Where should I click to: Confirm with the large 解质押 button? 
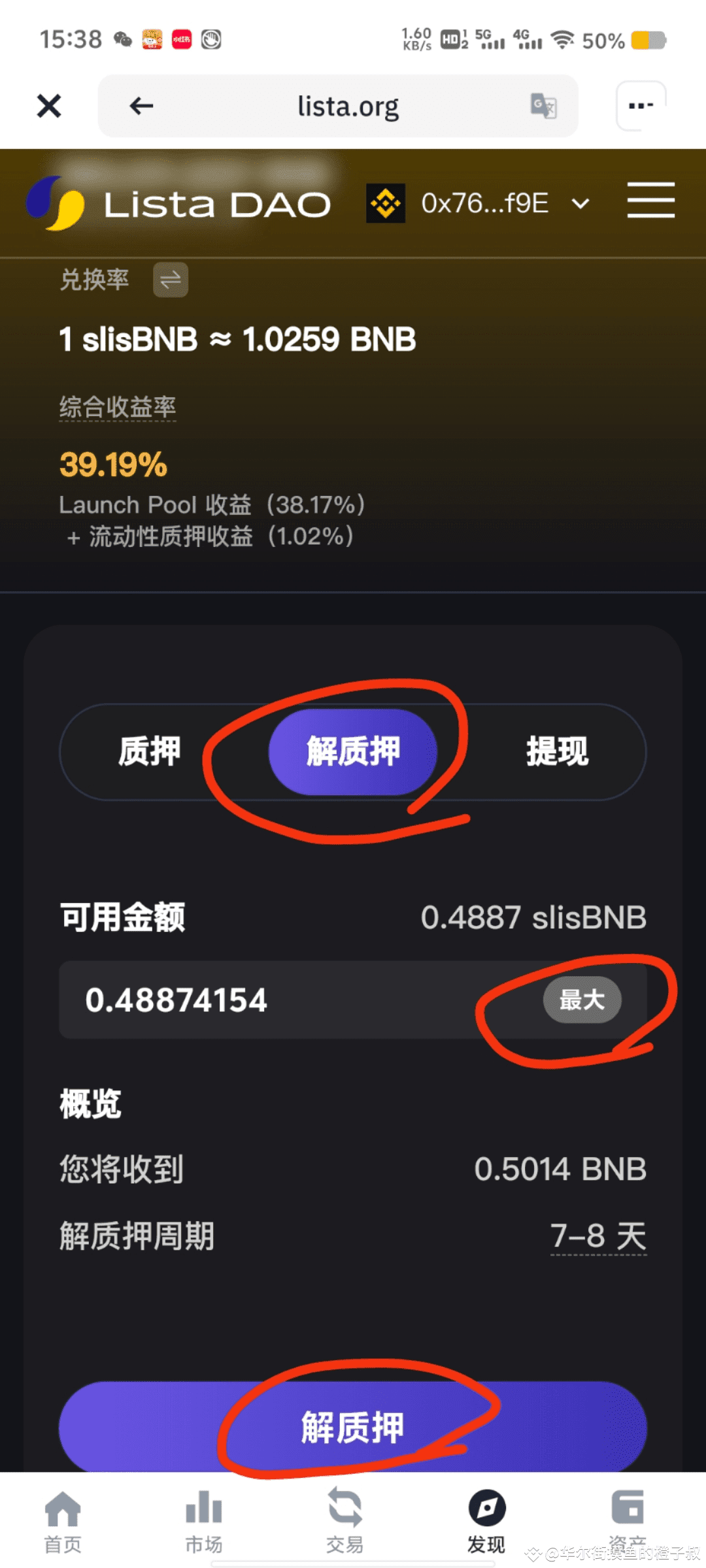coord(353,1428)
